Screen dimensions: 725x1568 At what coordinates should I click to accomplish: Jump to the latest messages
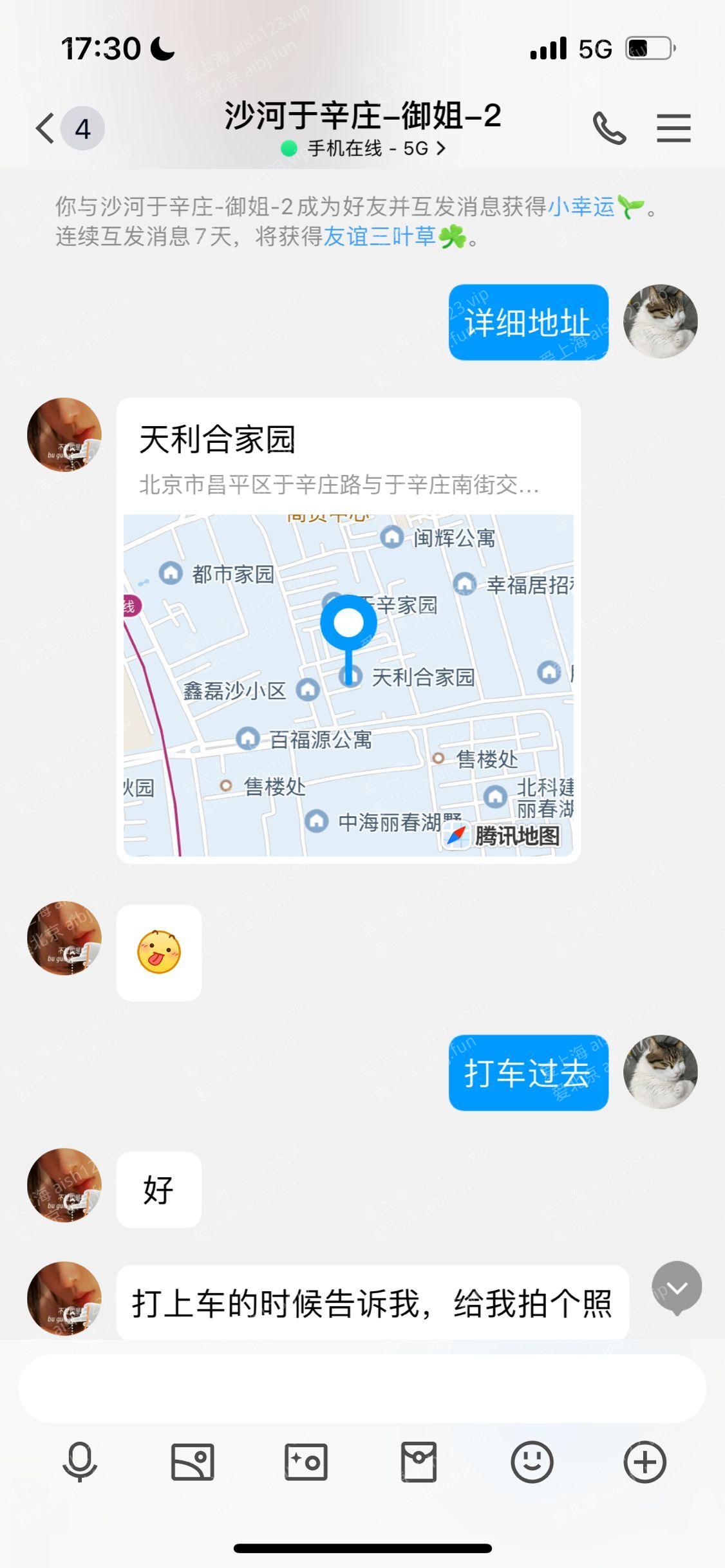point(676,1287)
